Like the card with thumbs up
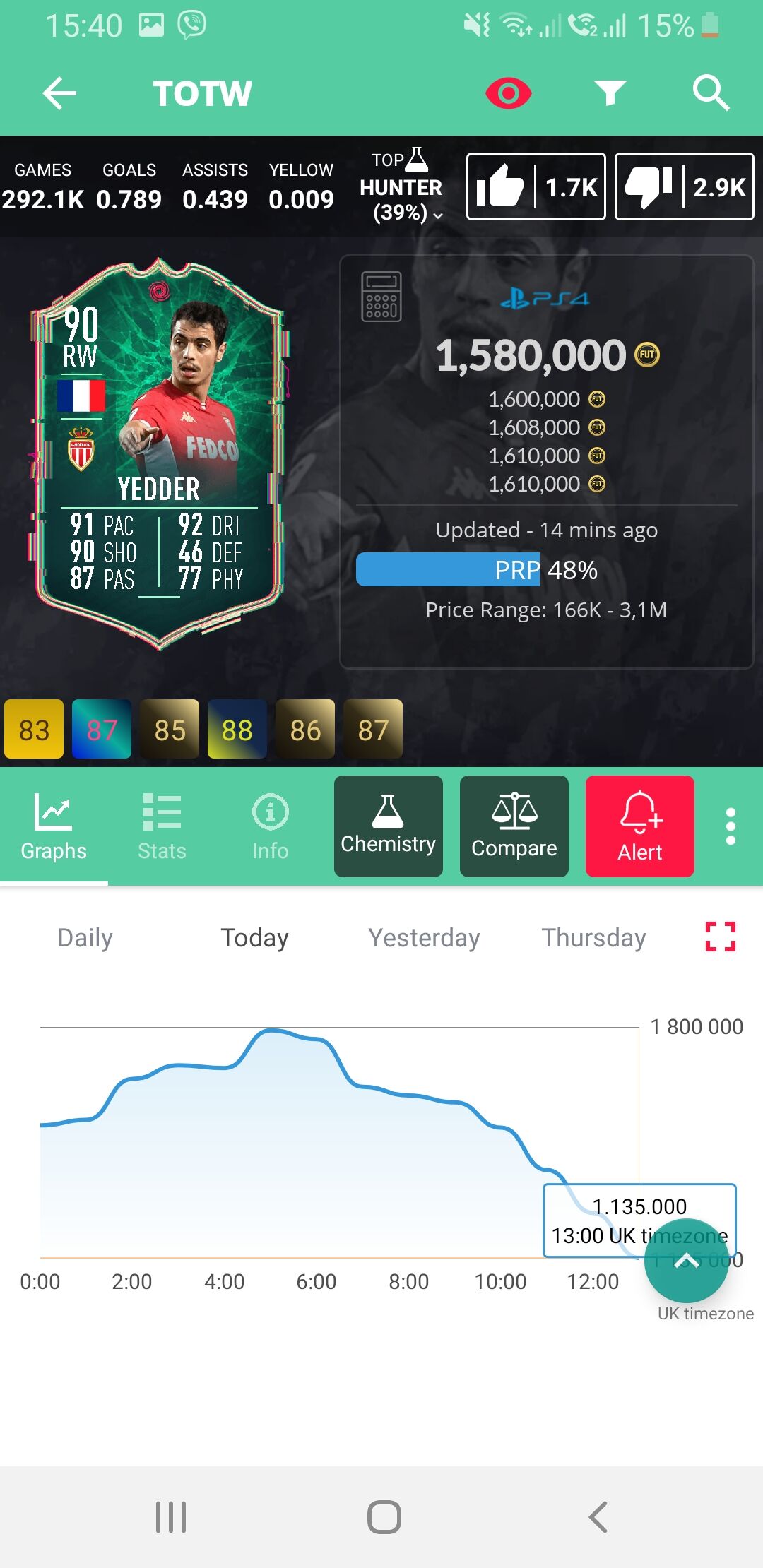763x1568 pixels. [x=536, y=187]
